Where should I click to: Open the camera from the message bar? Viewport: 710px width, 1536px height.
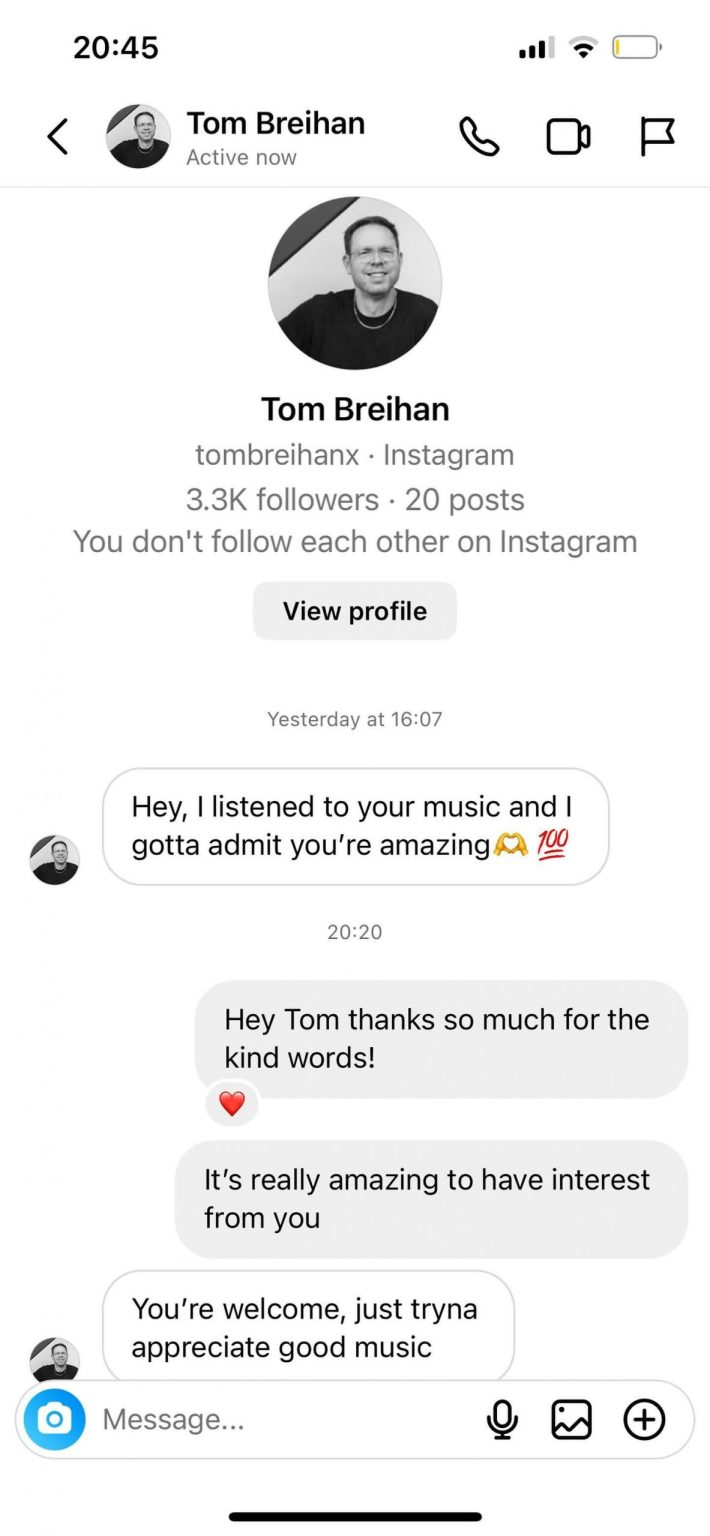(55, 1418)
